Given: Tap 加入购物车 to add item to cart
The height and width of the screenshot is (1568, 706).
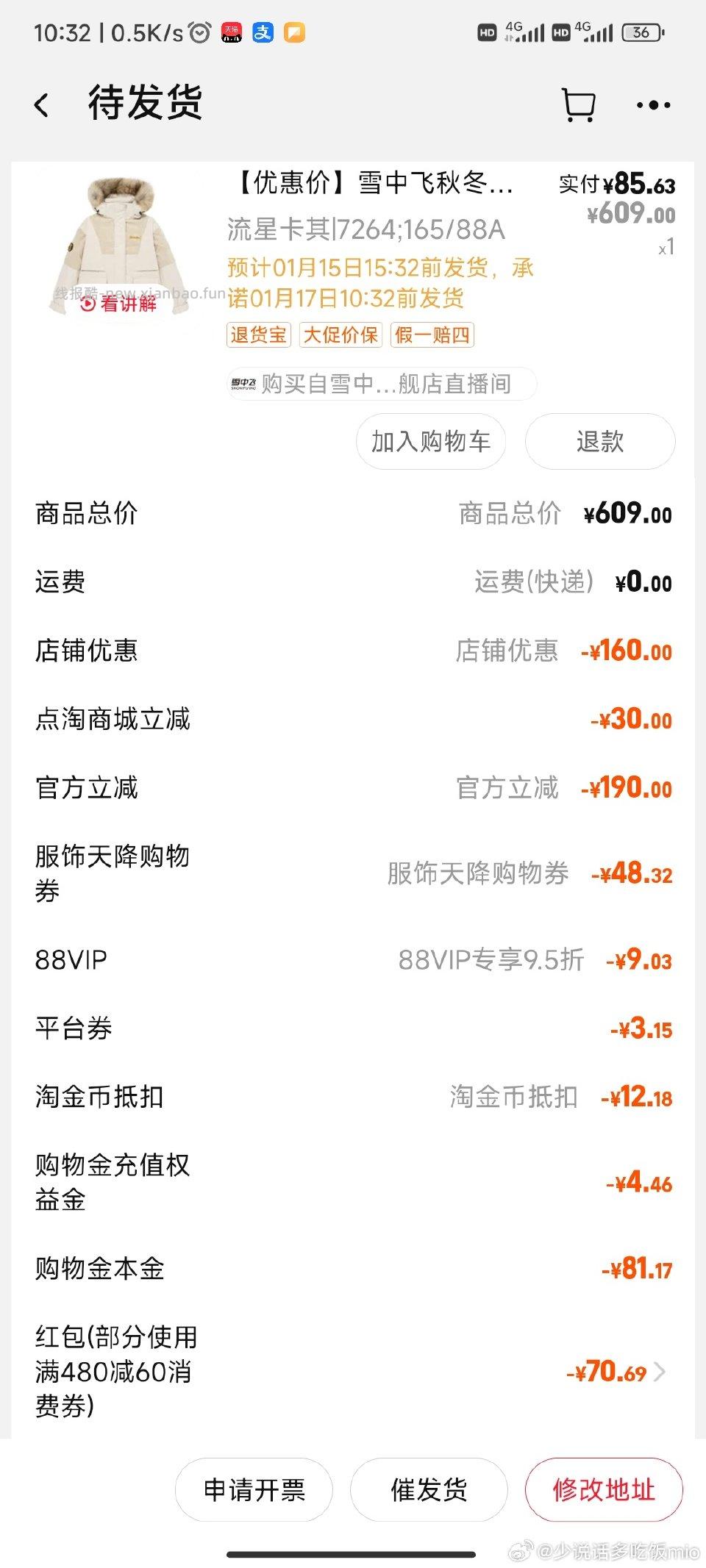Looking at the screenshot, I should (x=430, y=441).
